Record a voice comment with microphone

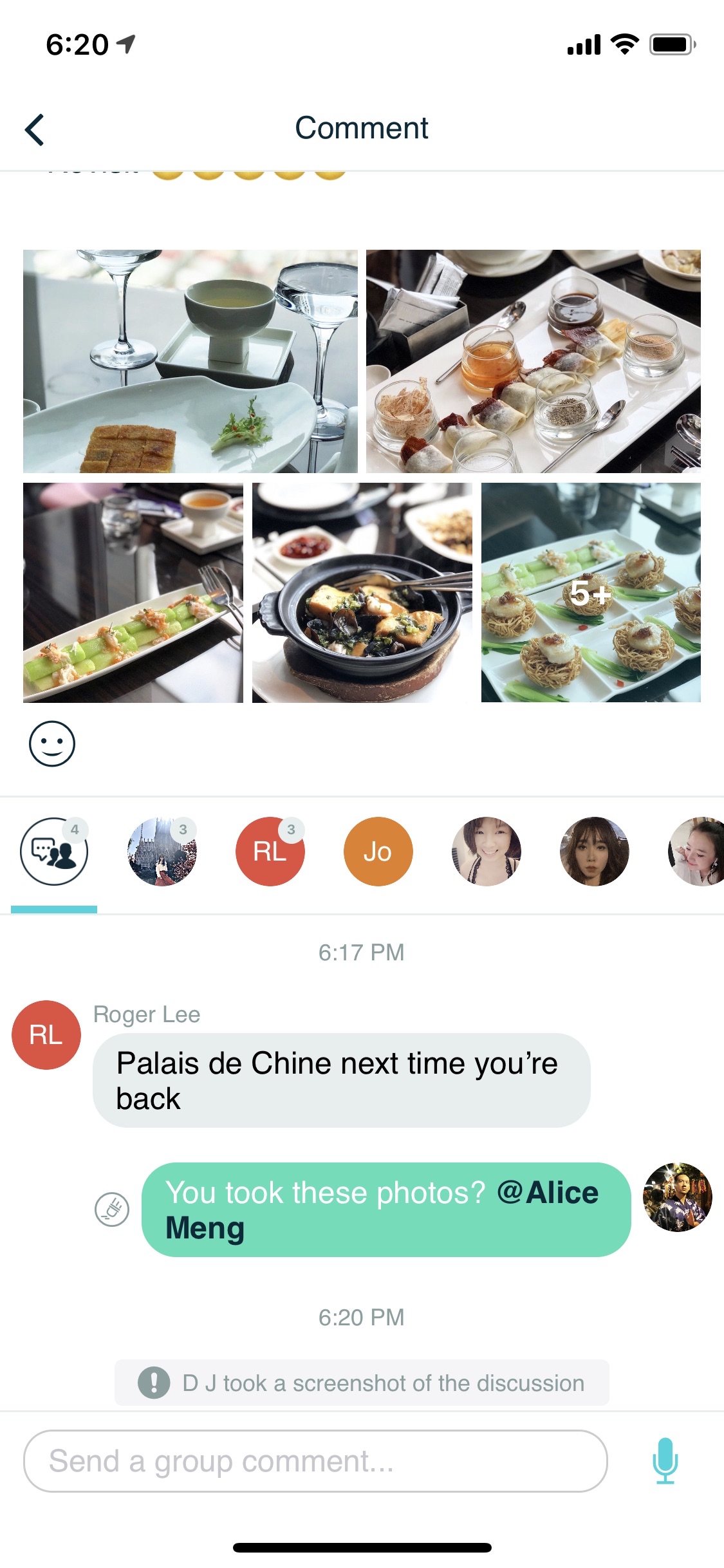[665, 1461]
